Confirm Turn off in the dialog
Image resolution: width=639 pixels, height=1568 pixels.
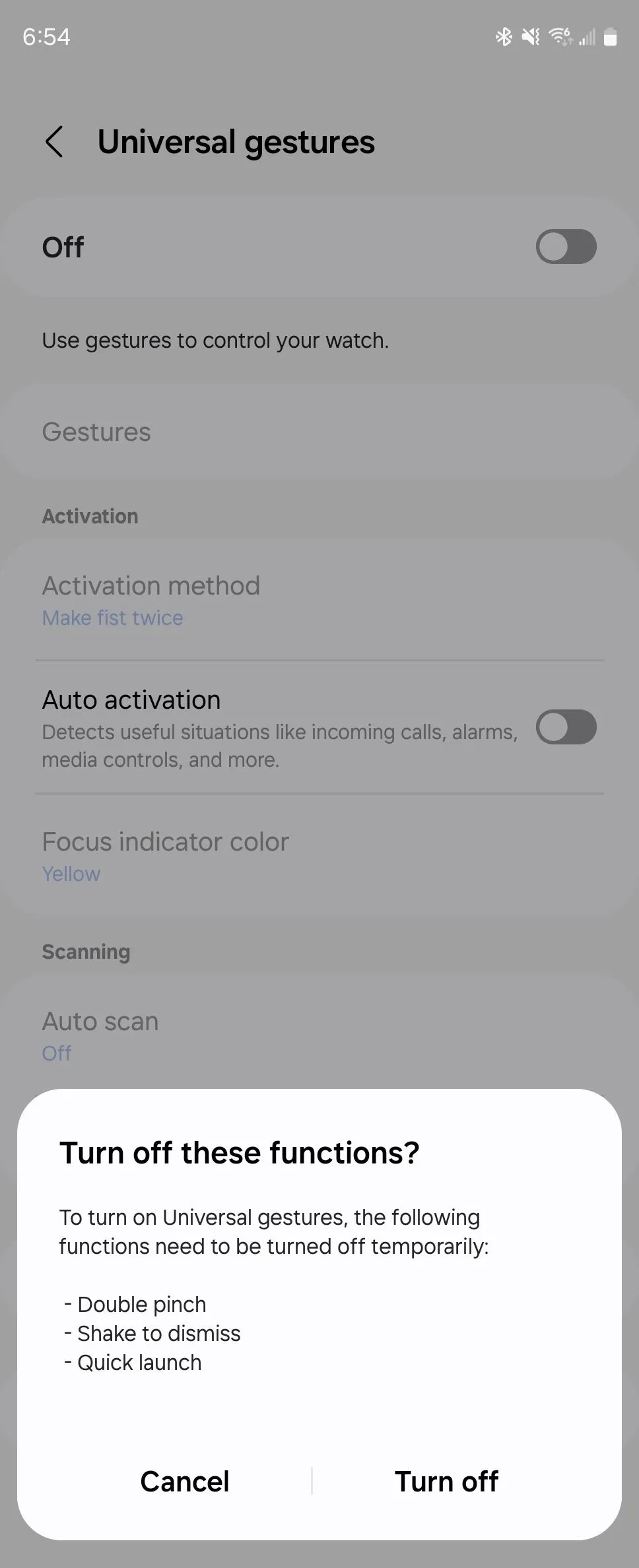click(x=446, y=1482)
